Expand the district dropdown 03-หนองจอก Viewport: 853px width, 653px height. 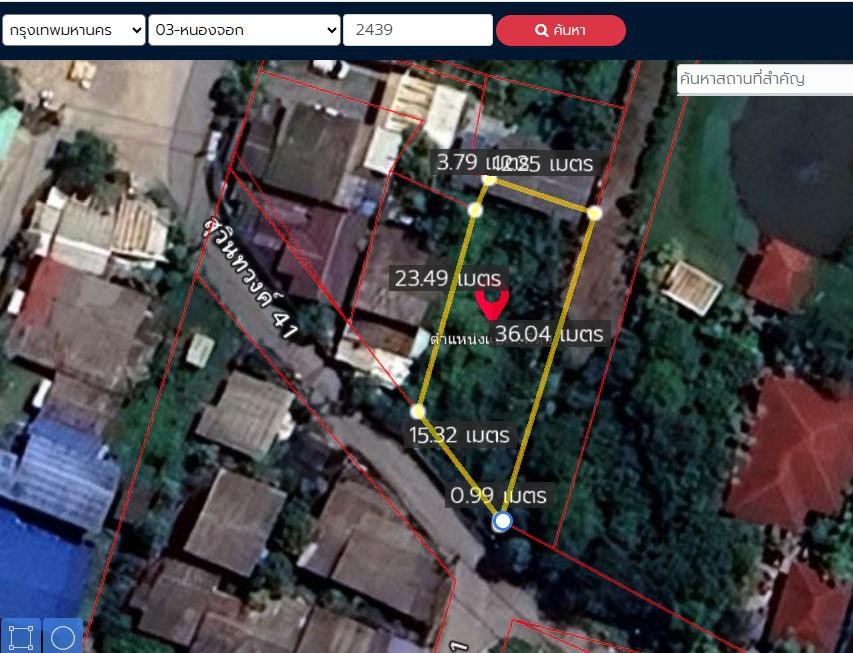(245, 30)
